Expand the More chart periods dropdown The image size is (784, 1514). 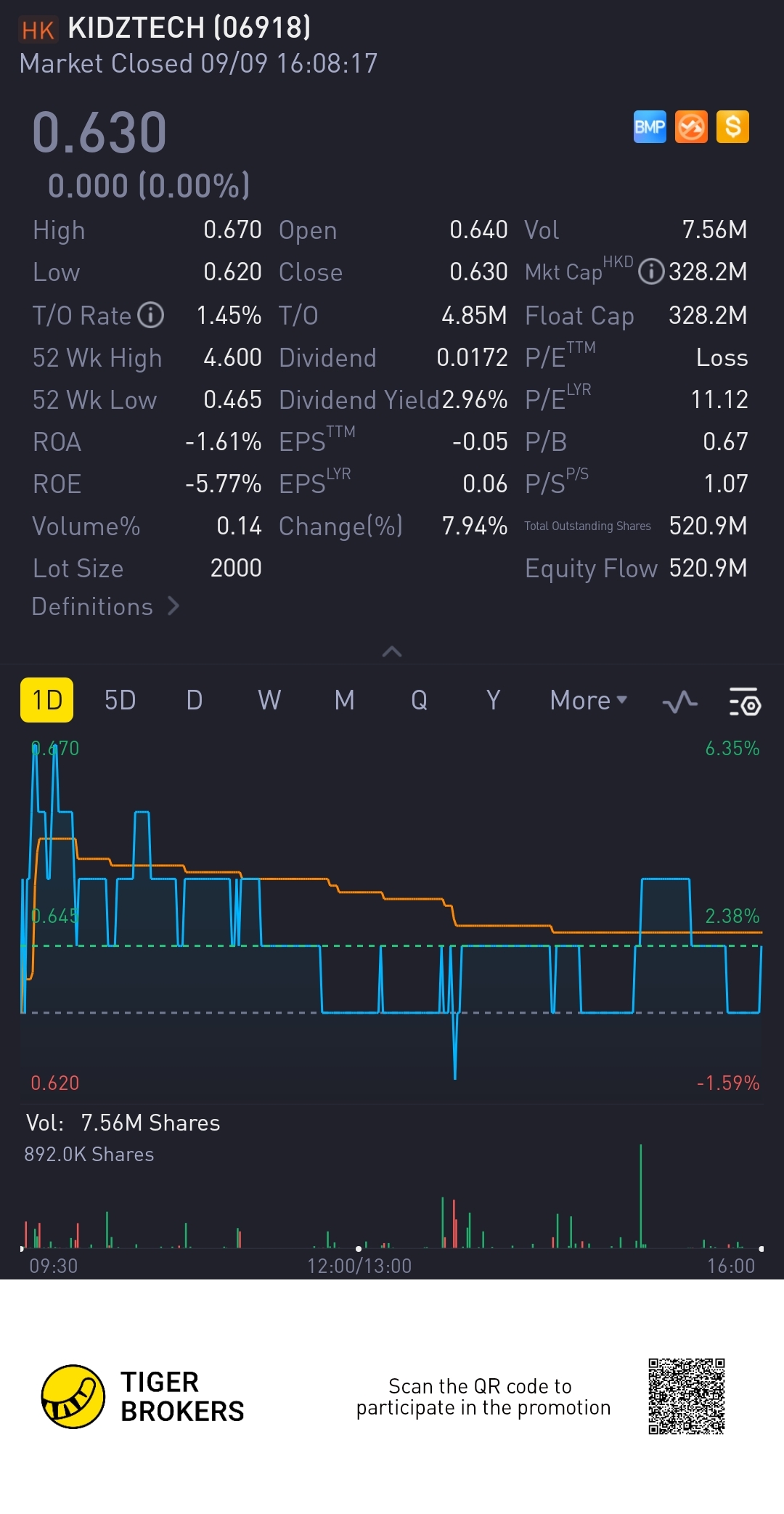[588, 700]
